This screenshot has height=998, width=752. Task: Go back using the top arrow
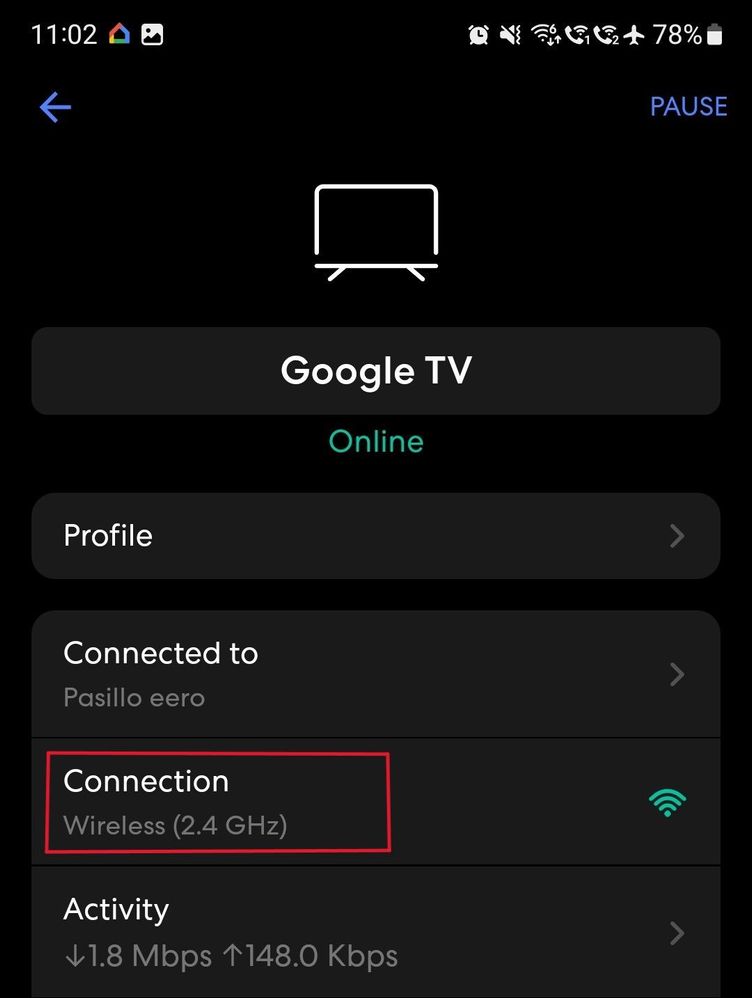click(55, 107)
